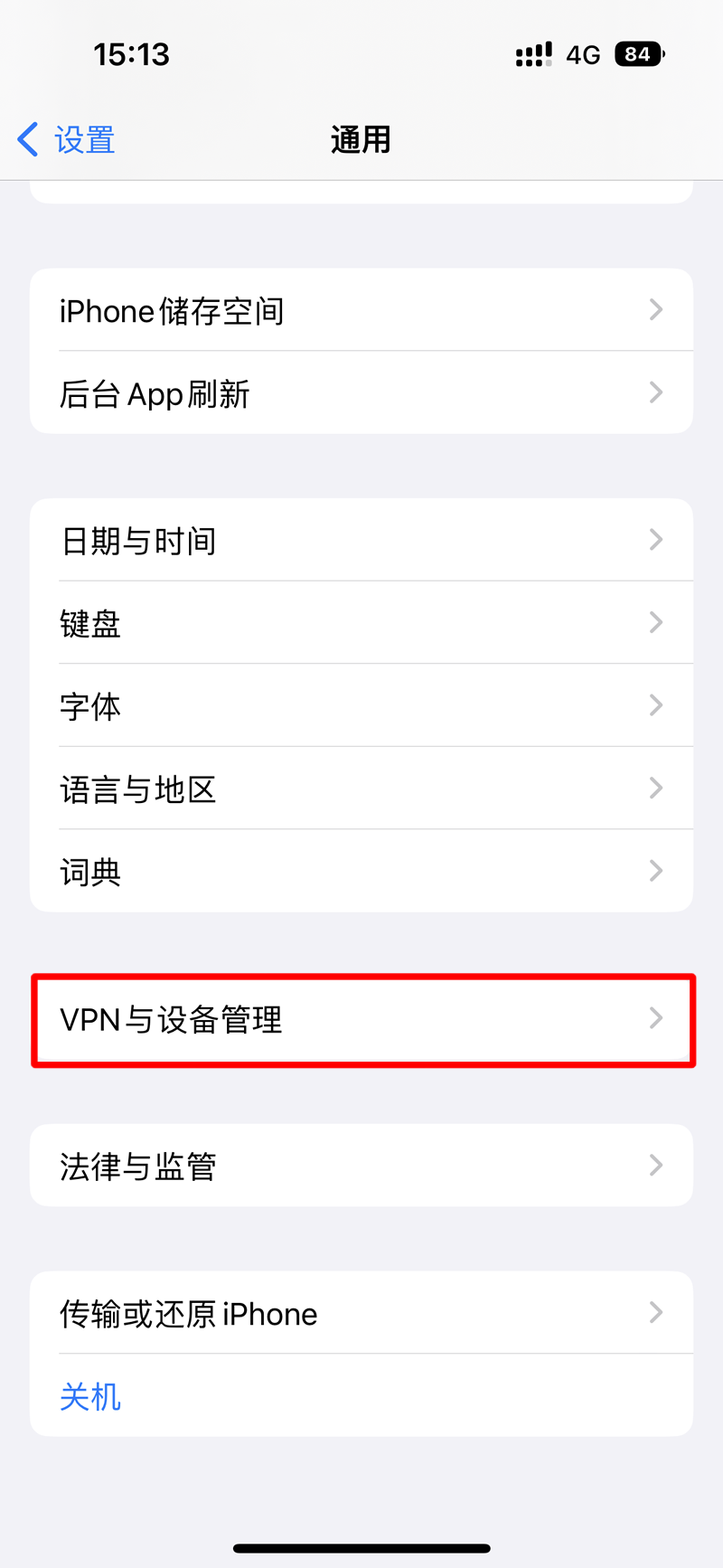This screenshot has width=723, height=1568.
Task: Go back to 设置
Action: click(x=68, y=140)
